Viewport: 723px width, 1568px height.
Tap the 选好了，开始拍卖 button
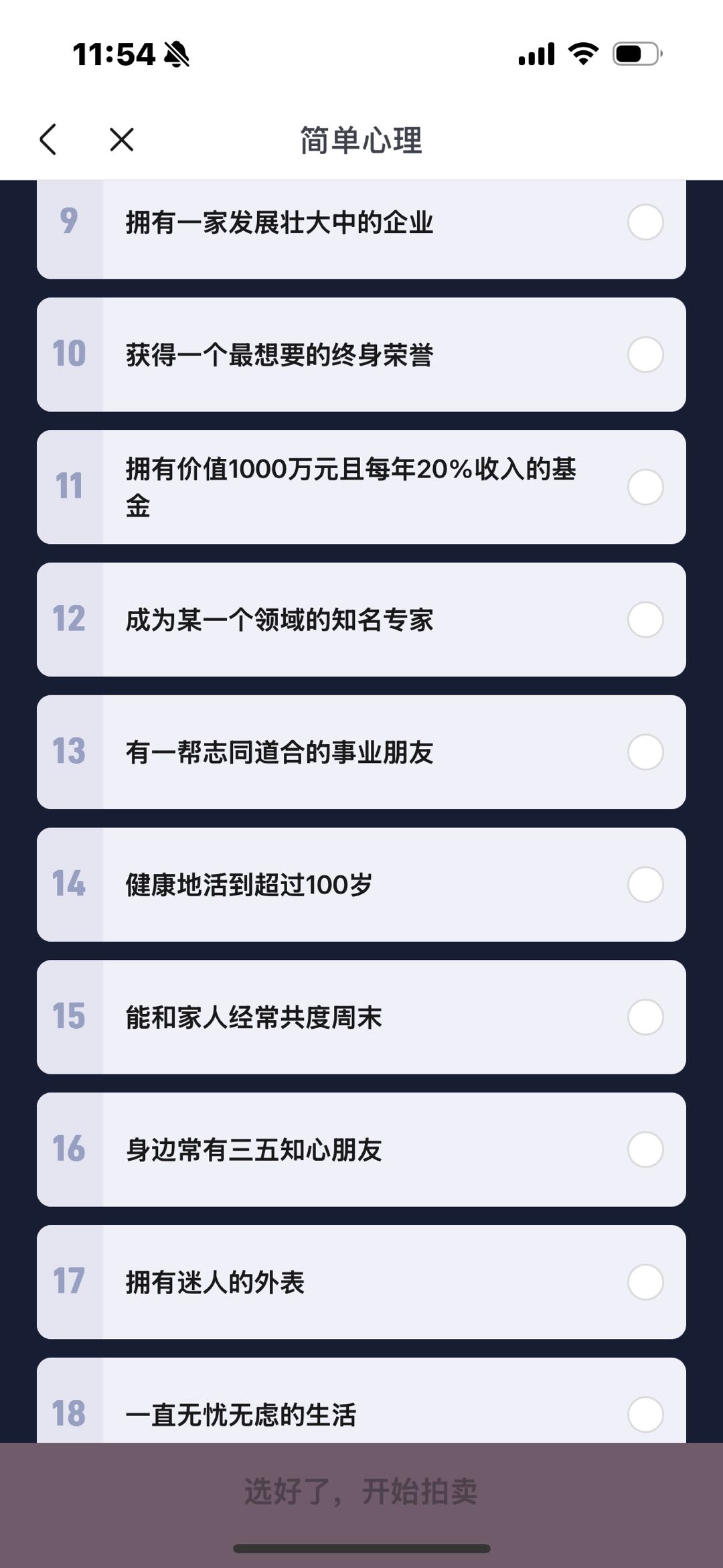coord(361,1492)
